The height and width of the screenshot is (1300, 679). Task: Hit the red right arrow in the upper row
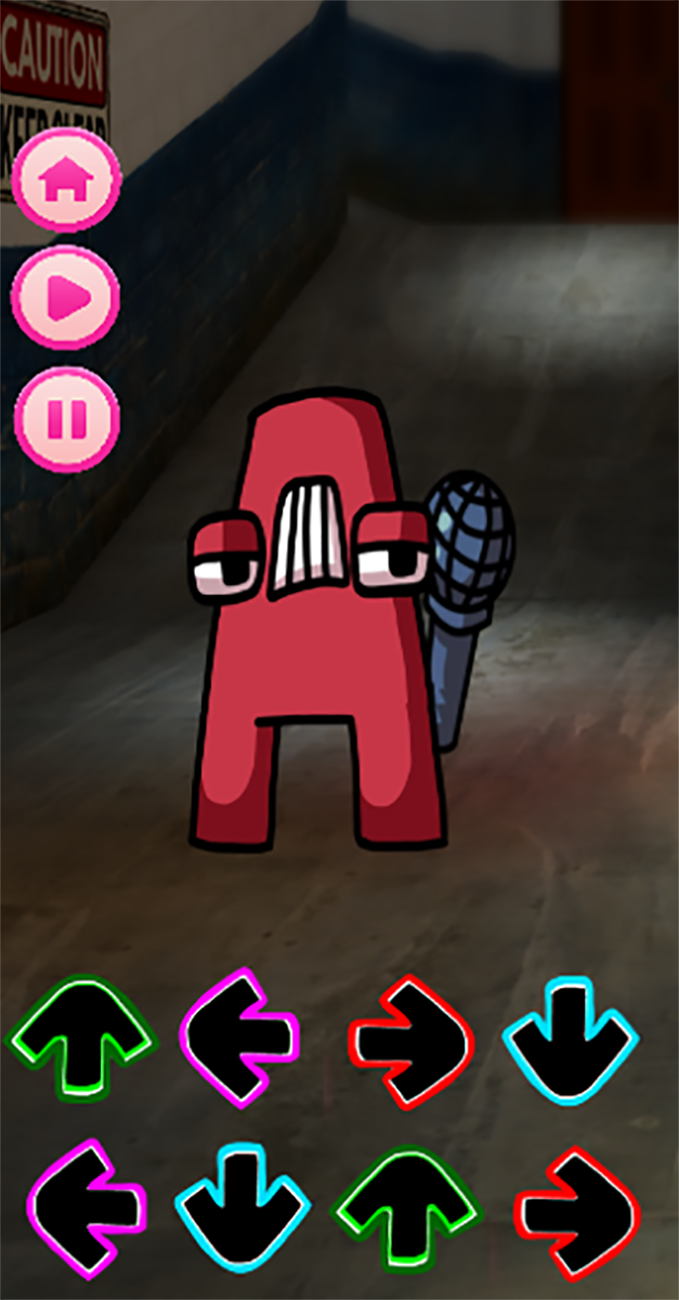[410, 1042]
